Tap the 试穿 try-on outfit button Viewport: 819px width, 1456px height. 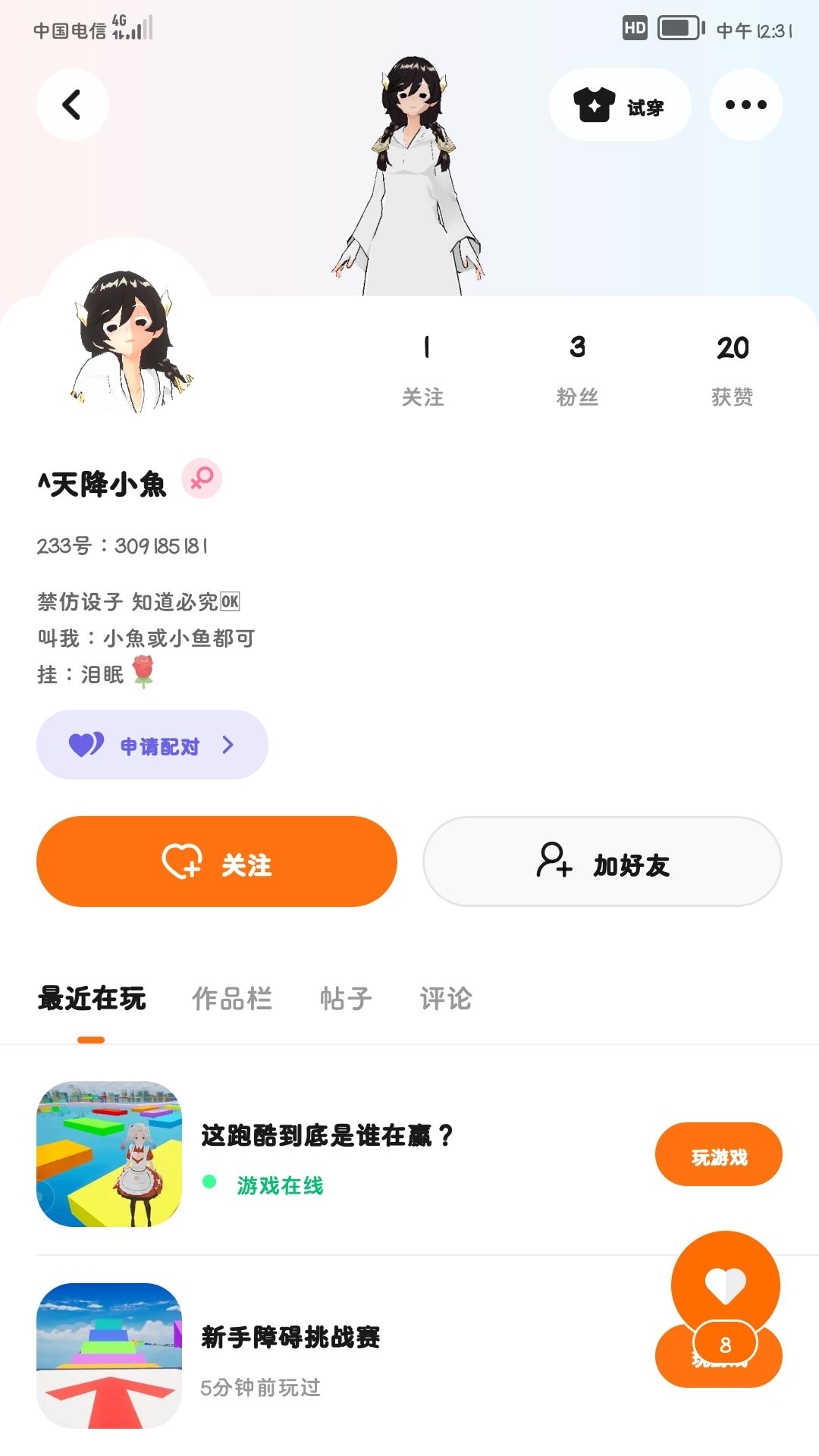click(x=620, y=105)
